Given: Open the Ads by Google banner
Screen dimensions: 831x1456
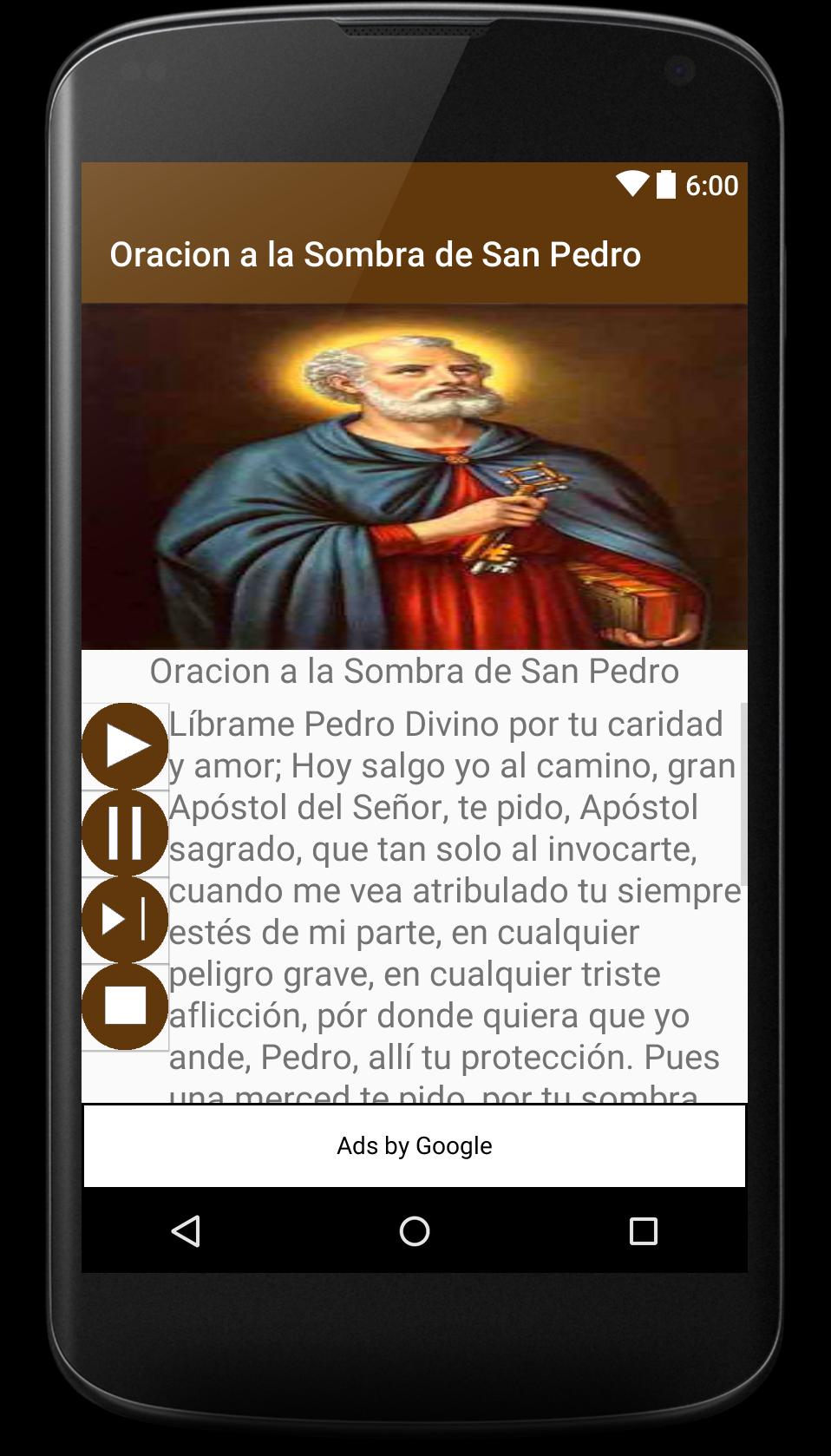Looking at the screenshot, I should point(415,1145).
